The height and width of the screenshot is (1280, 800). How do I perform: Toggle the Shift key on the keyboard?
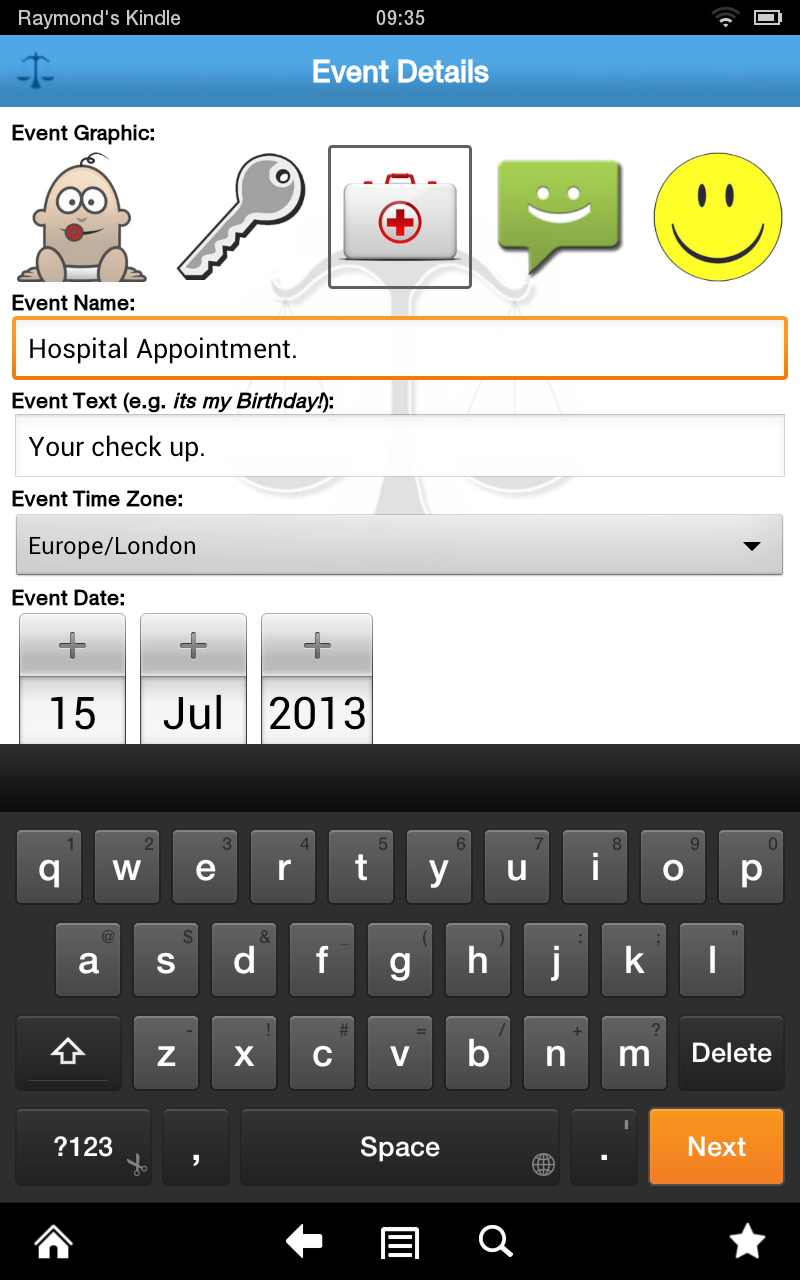pos(67,1053)
